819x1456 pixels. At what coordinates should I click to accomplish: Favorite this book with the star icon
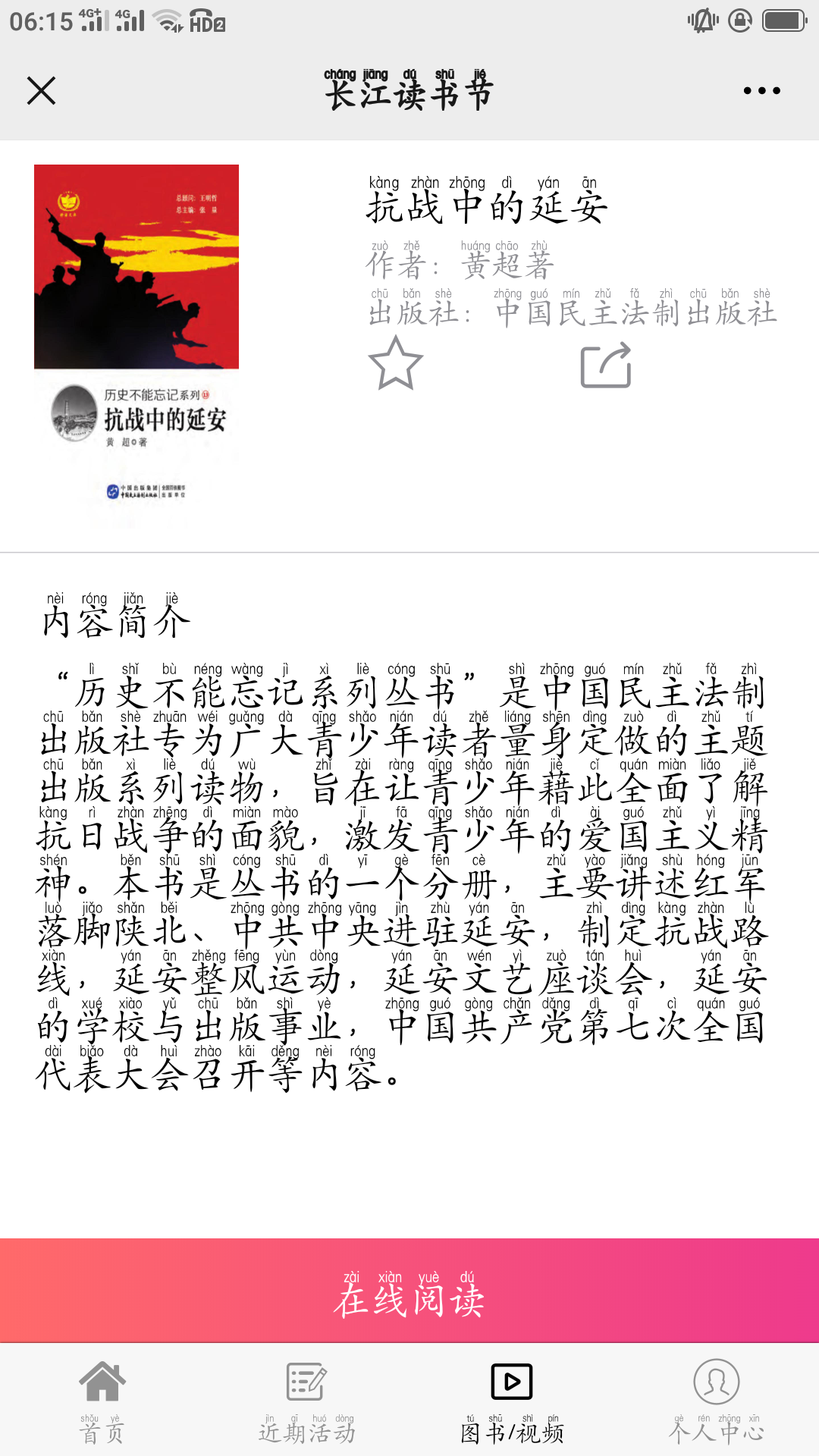395,364
